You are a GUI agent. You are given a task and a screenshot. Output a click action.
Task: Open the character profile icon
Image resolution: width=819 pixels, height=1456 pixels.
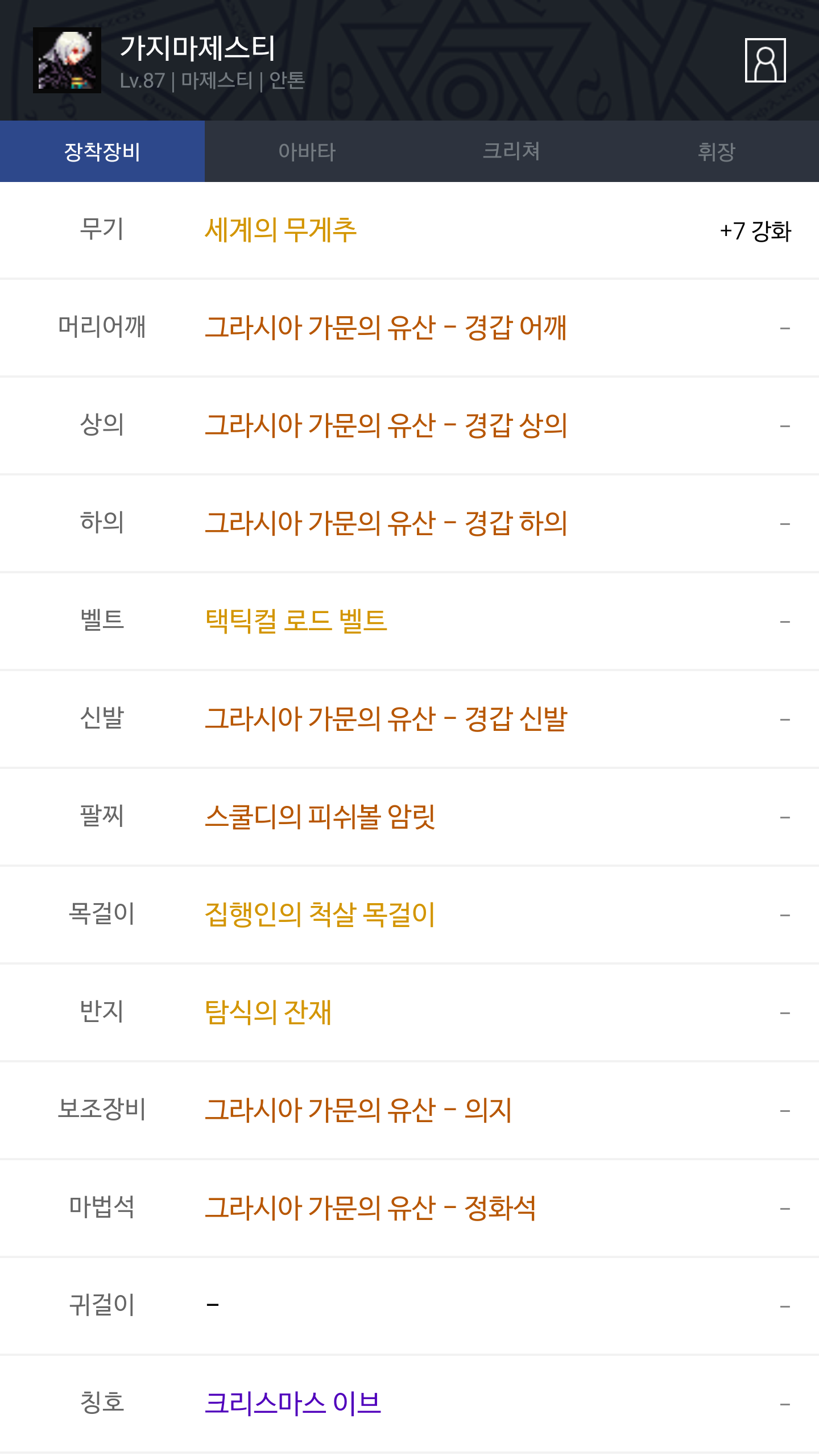pos(765,60)
